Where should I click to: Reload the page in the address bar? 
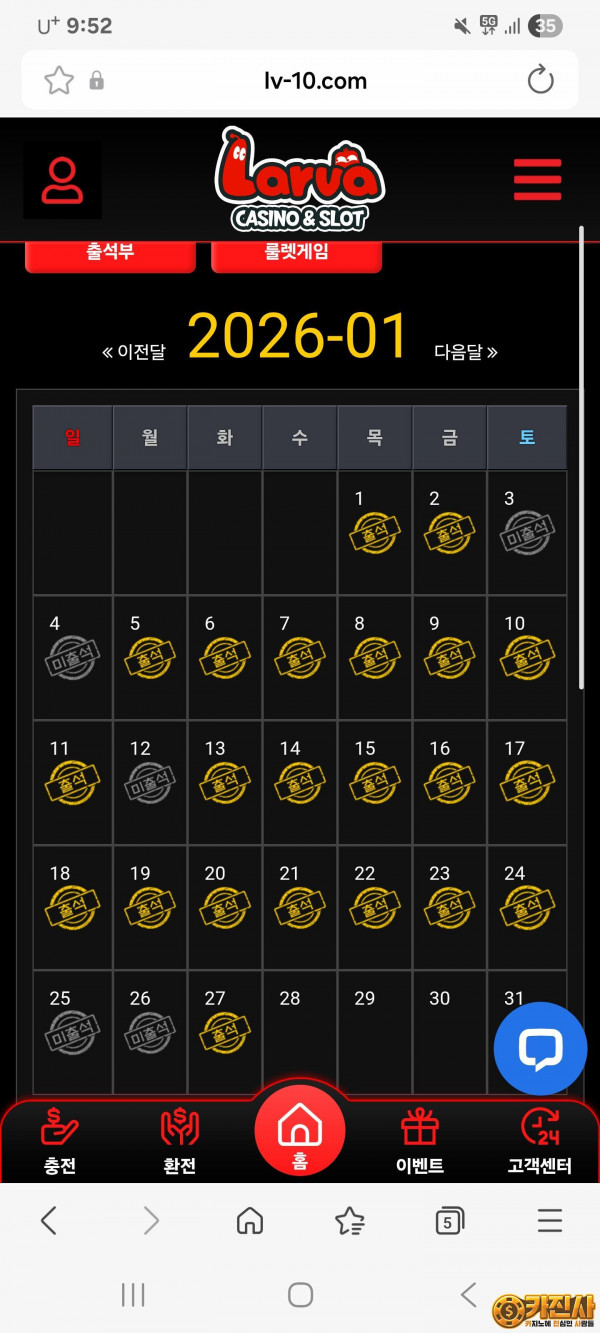(x=540, y=81)
